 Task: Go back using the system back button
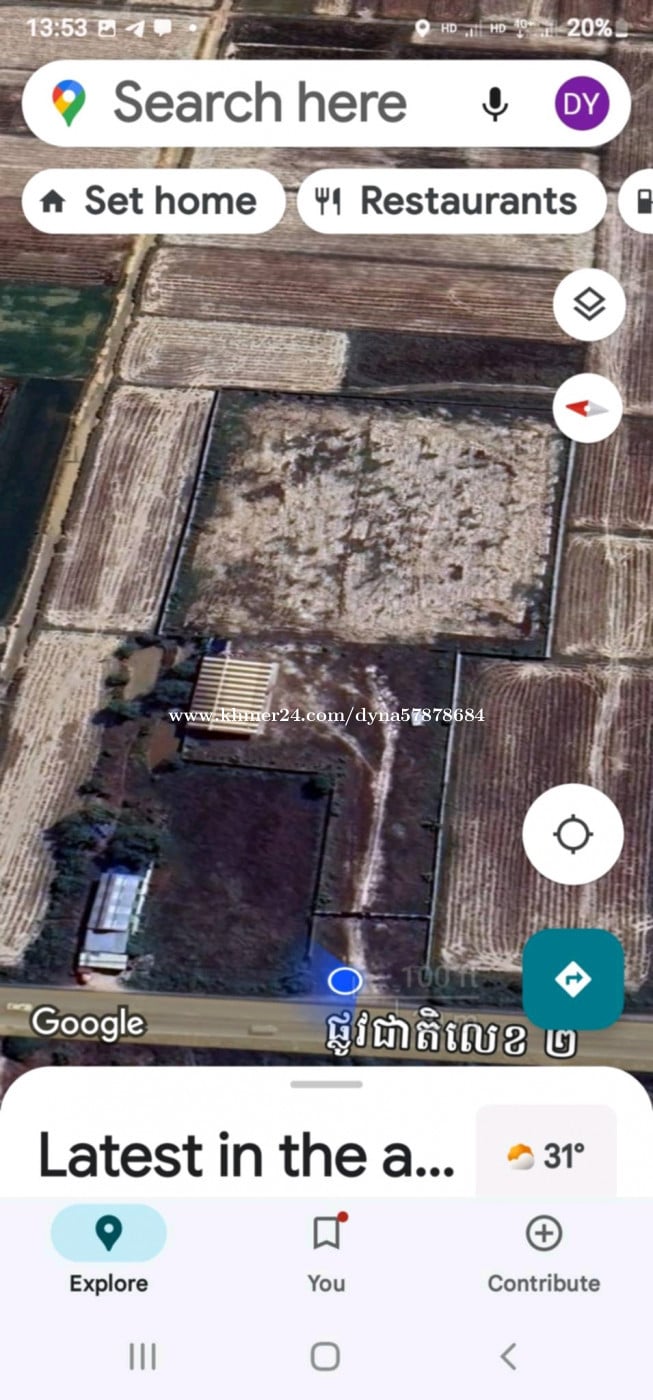(x=508, y=1356)
